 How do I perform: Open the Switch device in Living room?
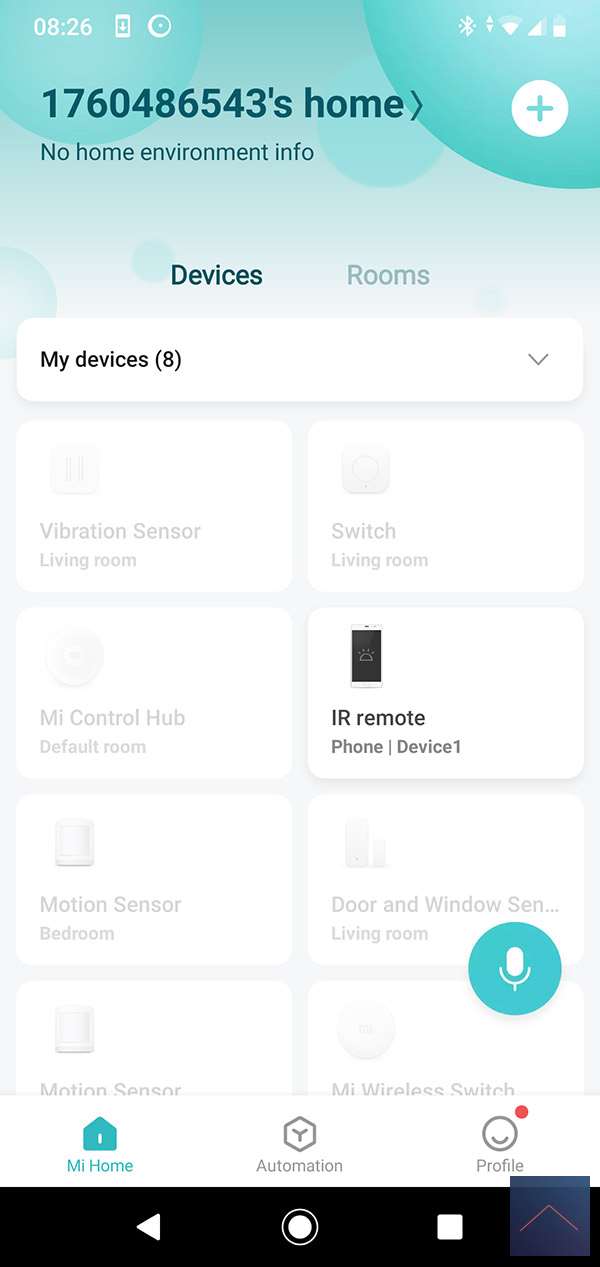pos(445,505)
